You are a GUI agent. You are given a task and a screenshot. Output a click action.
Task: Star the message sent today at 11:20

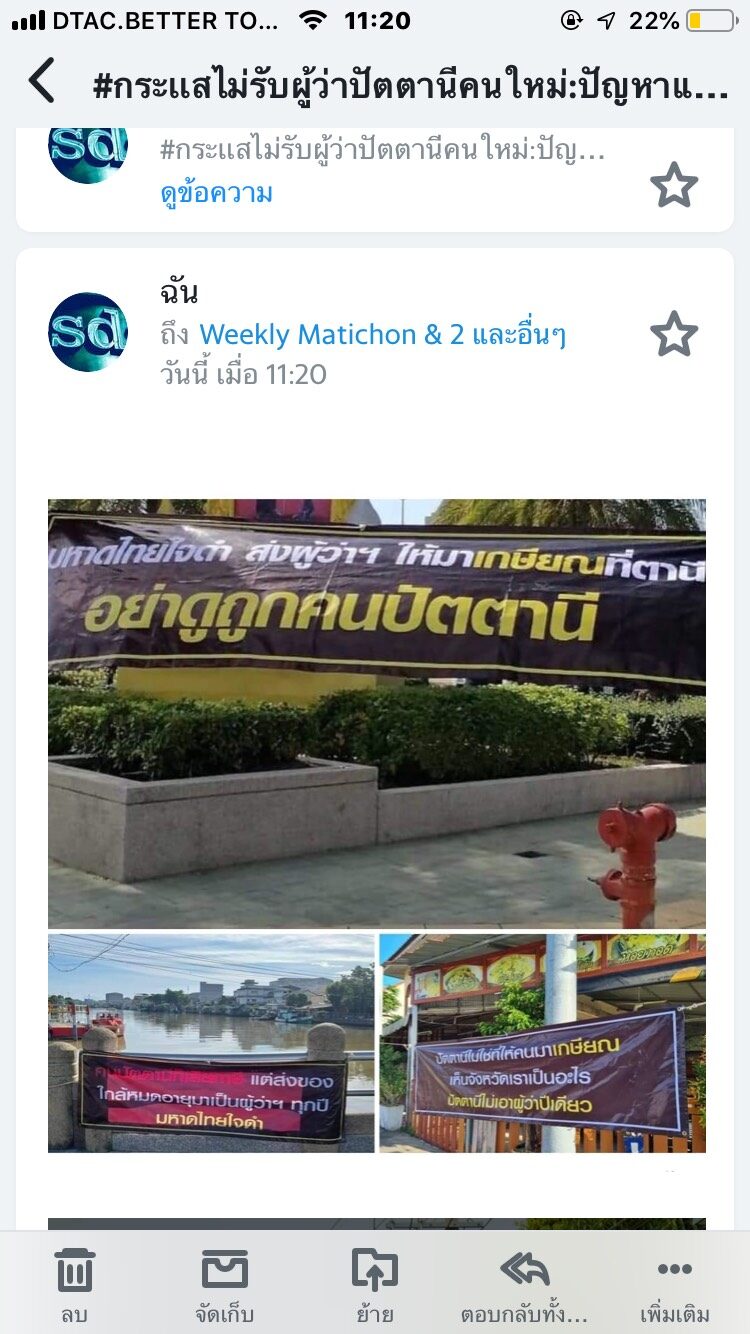[x=673, y=334]
